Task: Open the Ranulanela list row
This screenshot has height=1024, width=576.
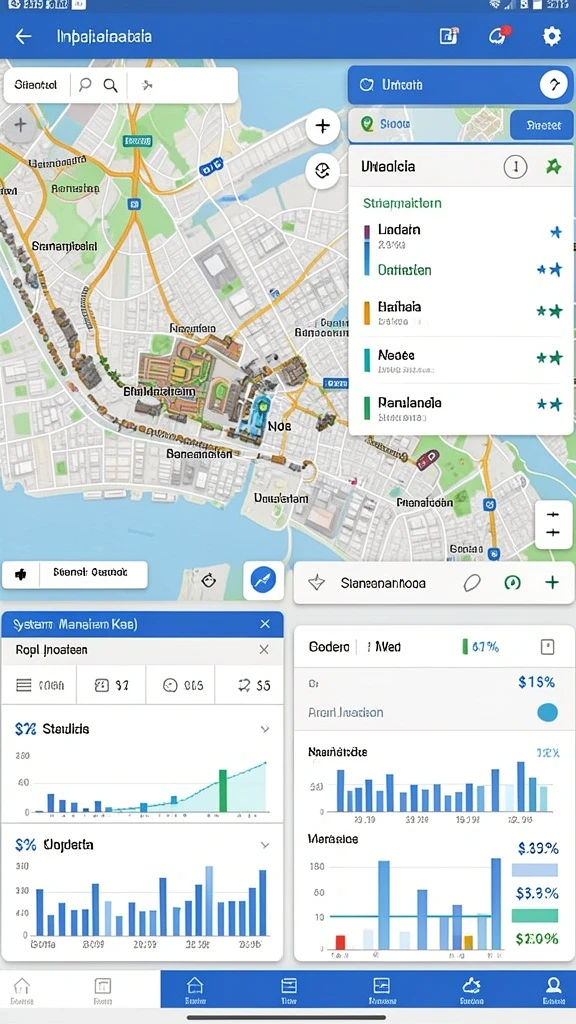Action: 461,408
